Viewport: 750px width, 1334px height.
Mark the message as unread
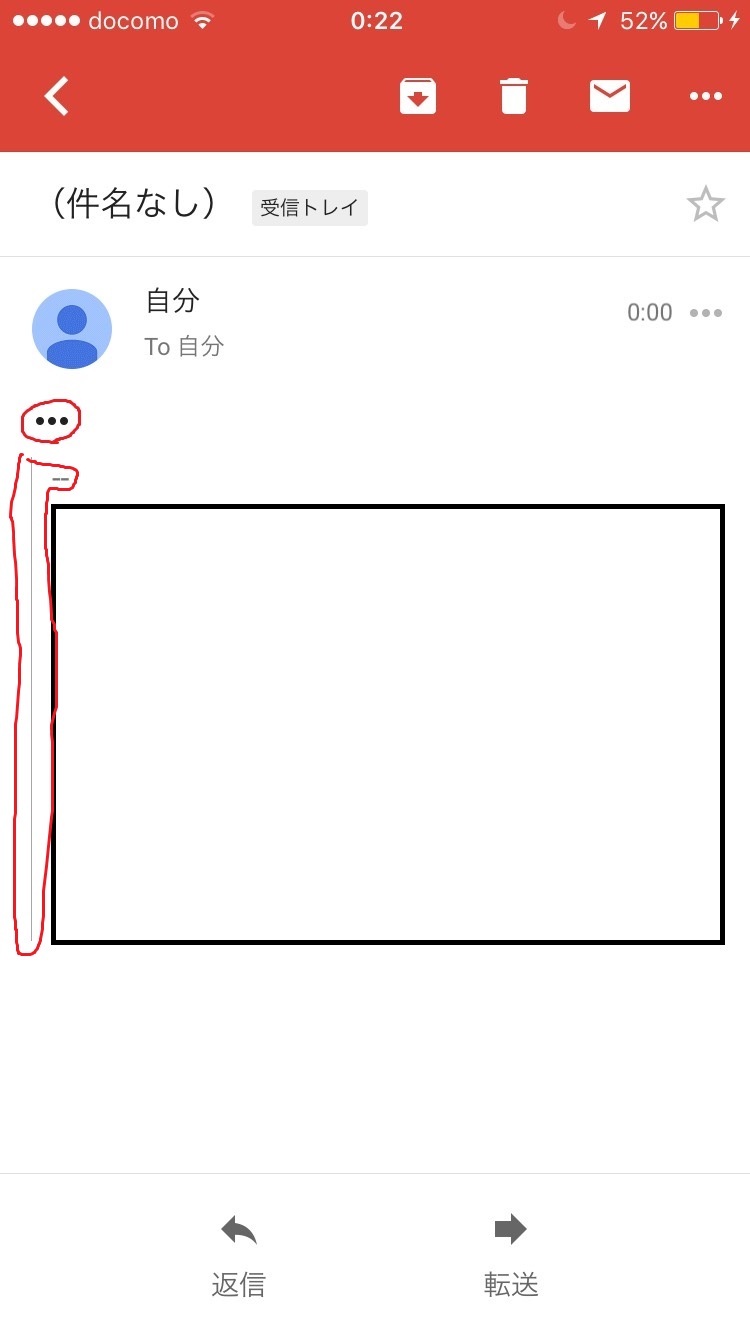pyautogui.click(x=609, y=96)
